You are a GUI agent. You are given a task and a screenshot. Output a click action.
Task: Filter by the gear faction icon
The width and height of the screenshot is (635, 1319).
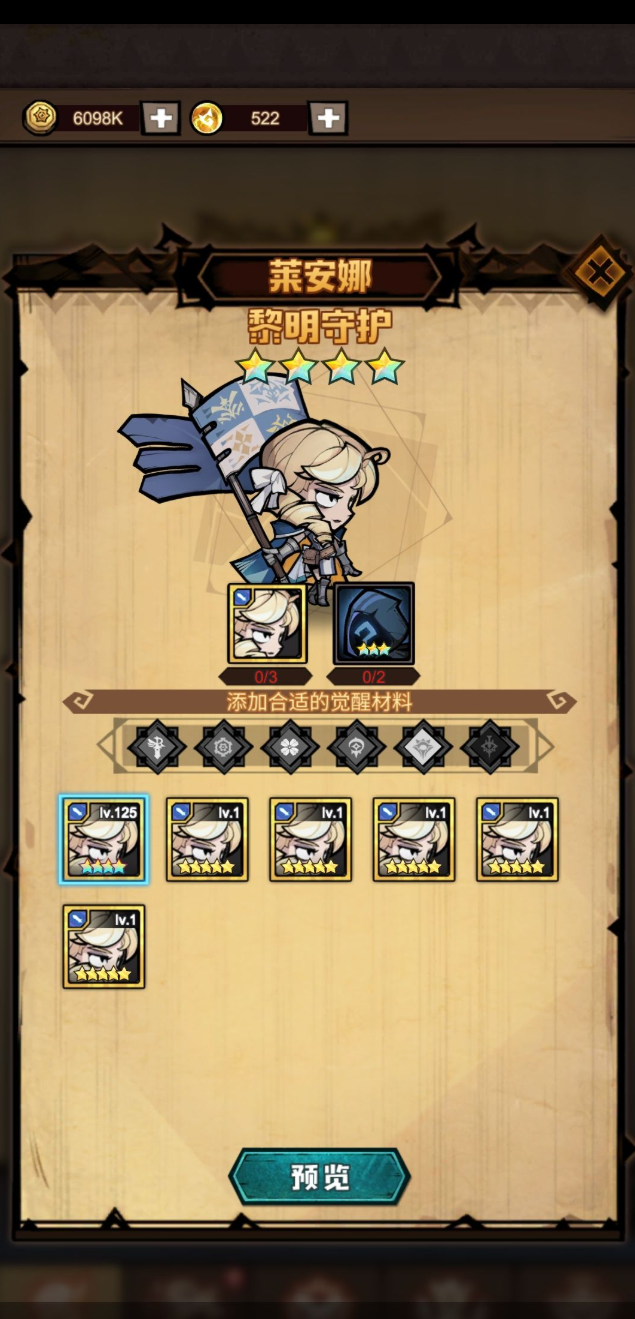[222, 746]
